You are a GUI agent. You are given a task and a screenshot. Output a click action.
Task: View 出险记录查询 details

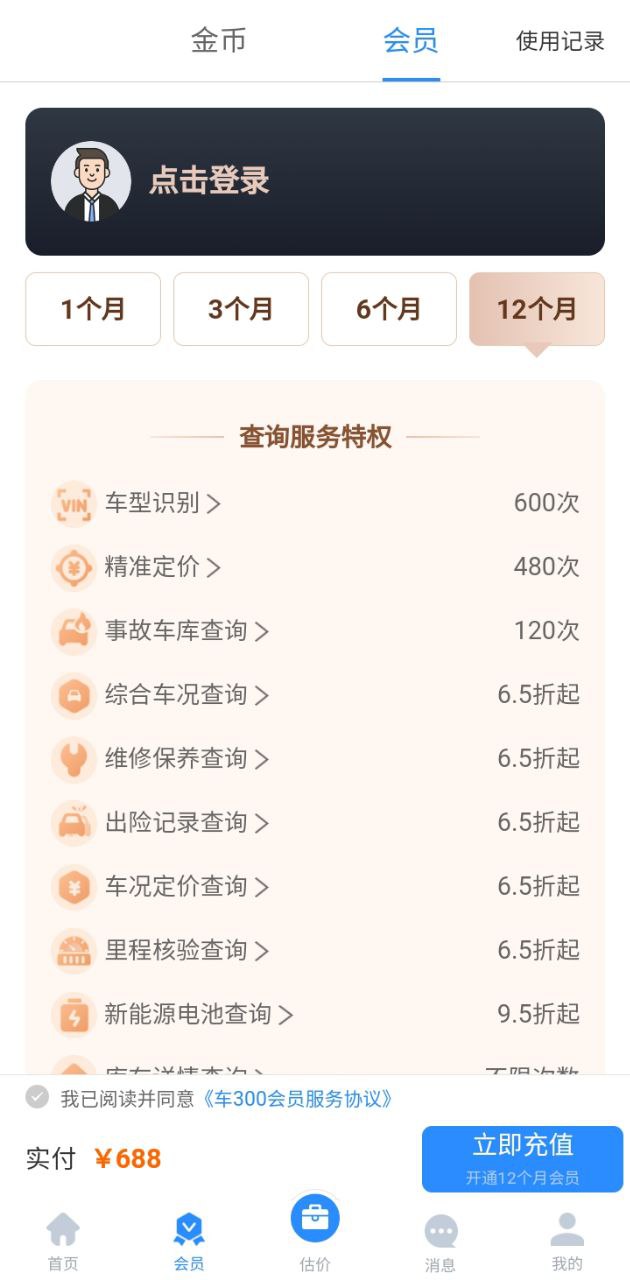tap(186, 823)
